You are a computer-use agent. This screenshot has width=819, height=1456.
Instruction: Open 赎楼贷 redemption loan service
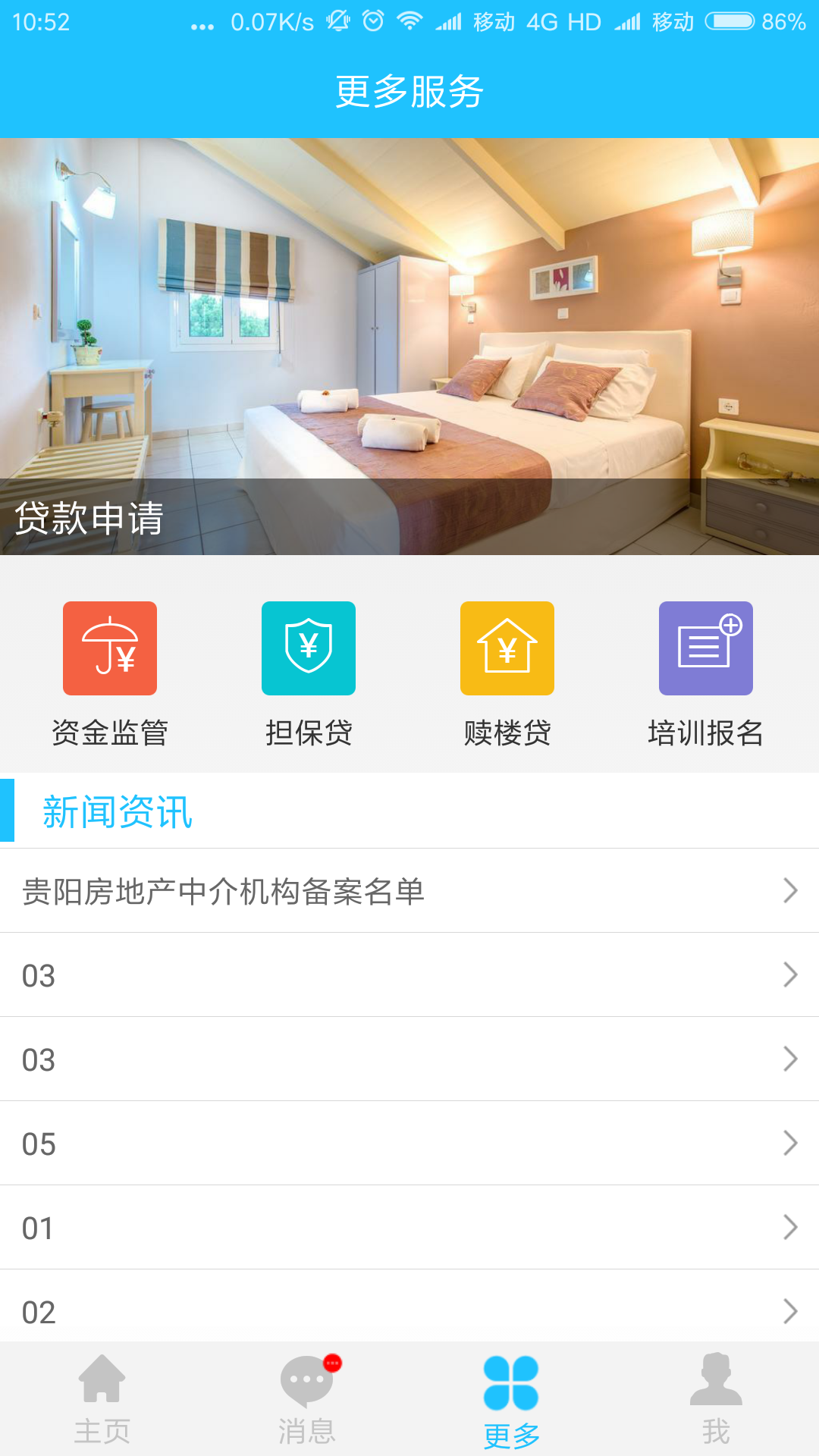tap(507, 673)
